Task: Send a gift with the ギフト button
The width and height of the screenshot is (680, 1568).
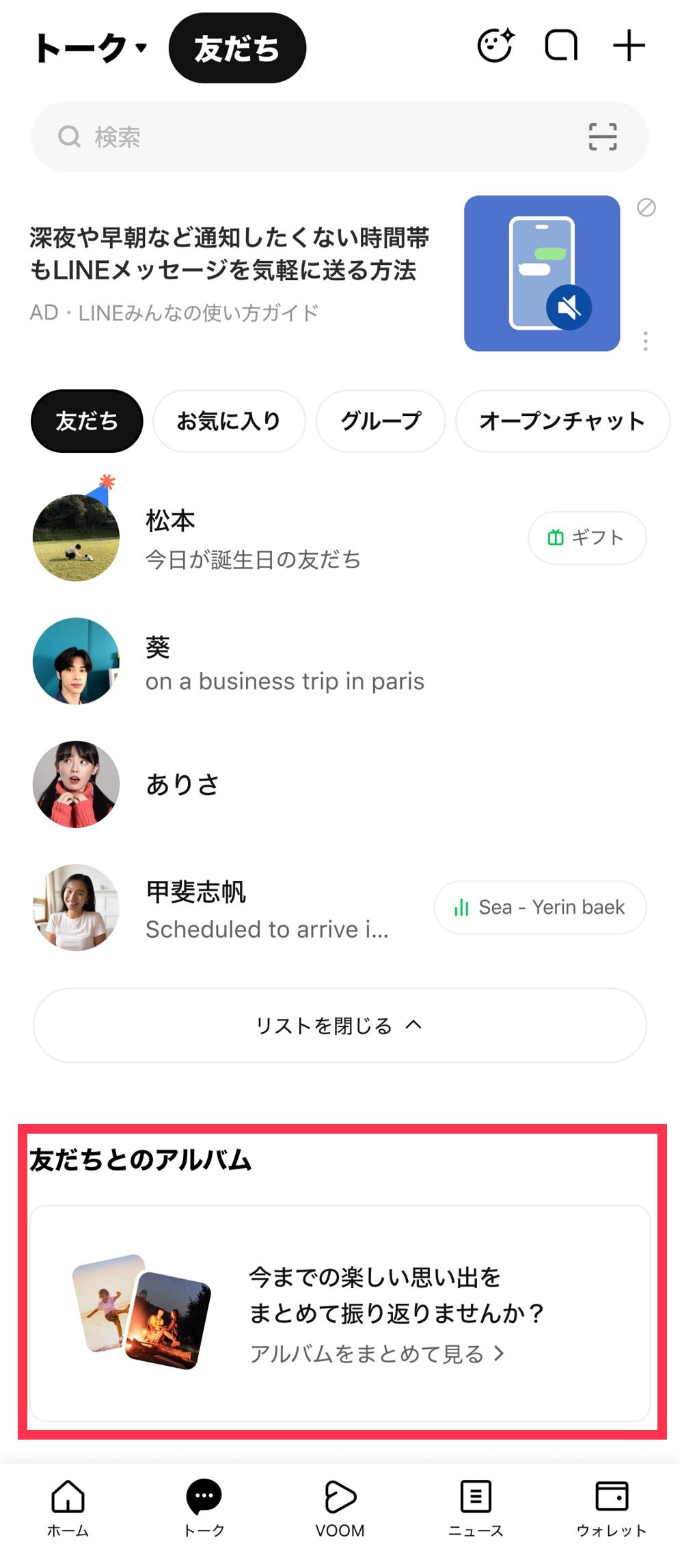Action: point(588,537)
